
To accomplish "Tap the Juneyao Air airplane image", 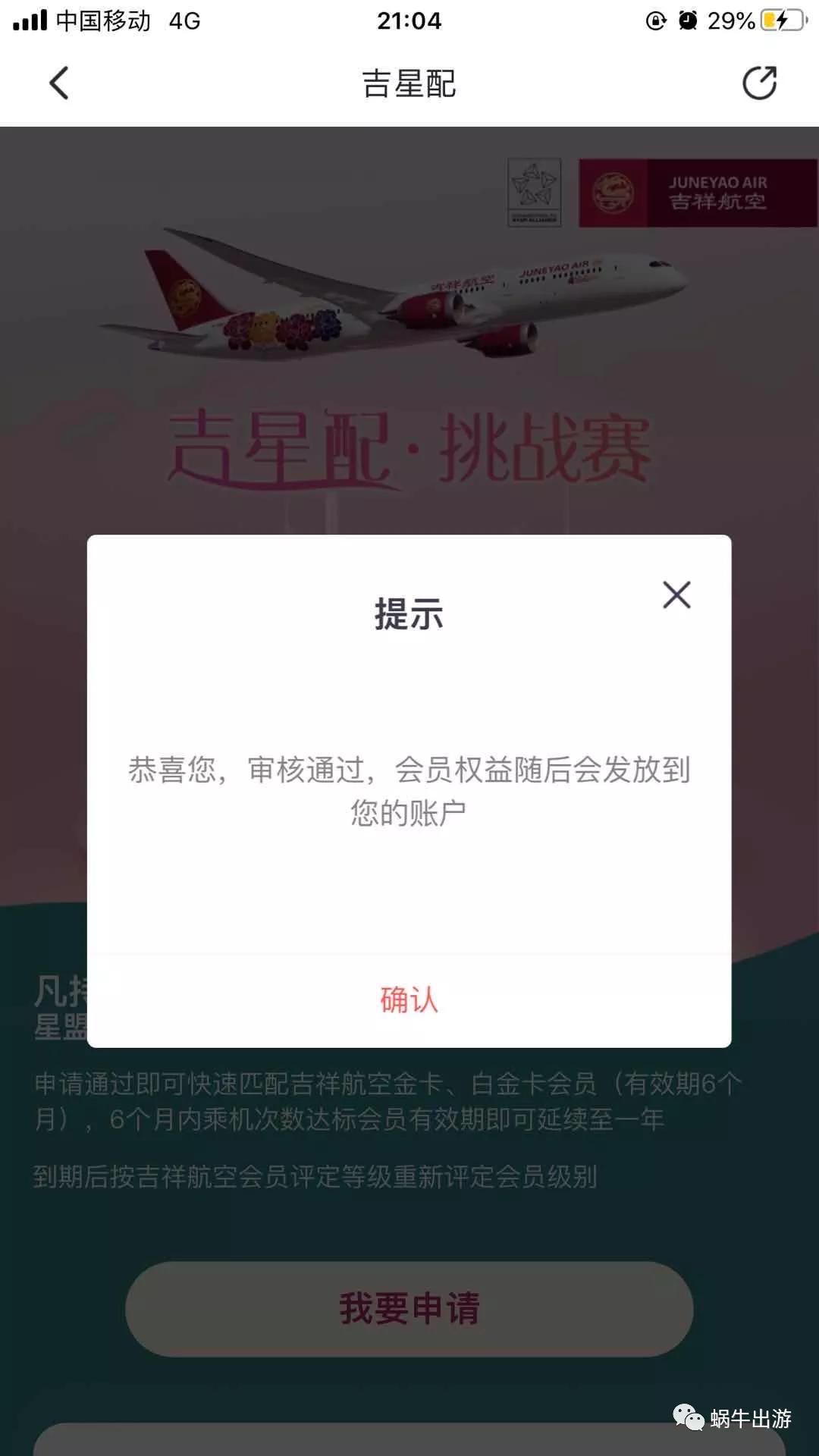I will pos(409,303).
